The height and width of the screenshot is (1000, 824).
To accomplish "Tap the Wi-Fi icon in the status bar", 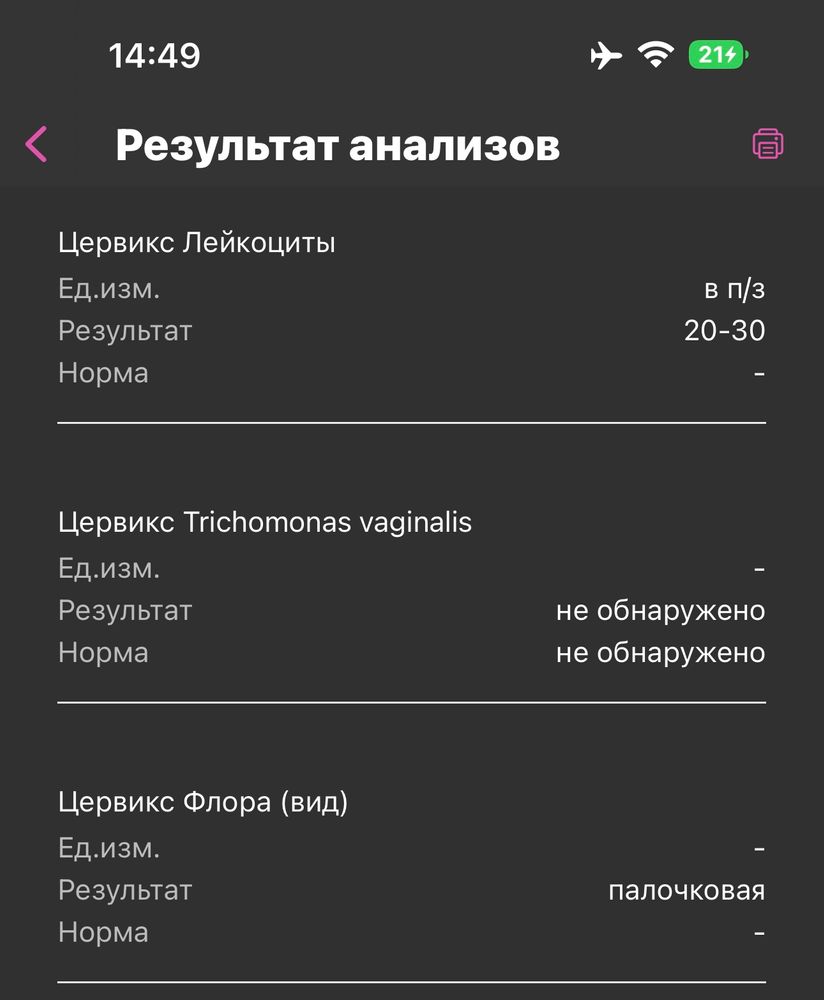I will 655,55.
